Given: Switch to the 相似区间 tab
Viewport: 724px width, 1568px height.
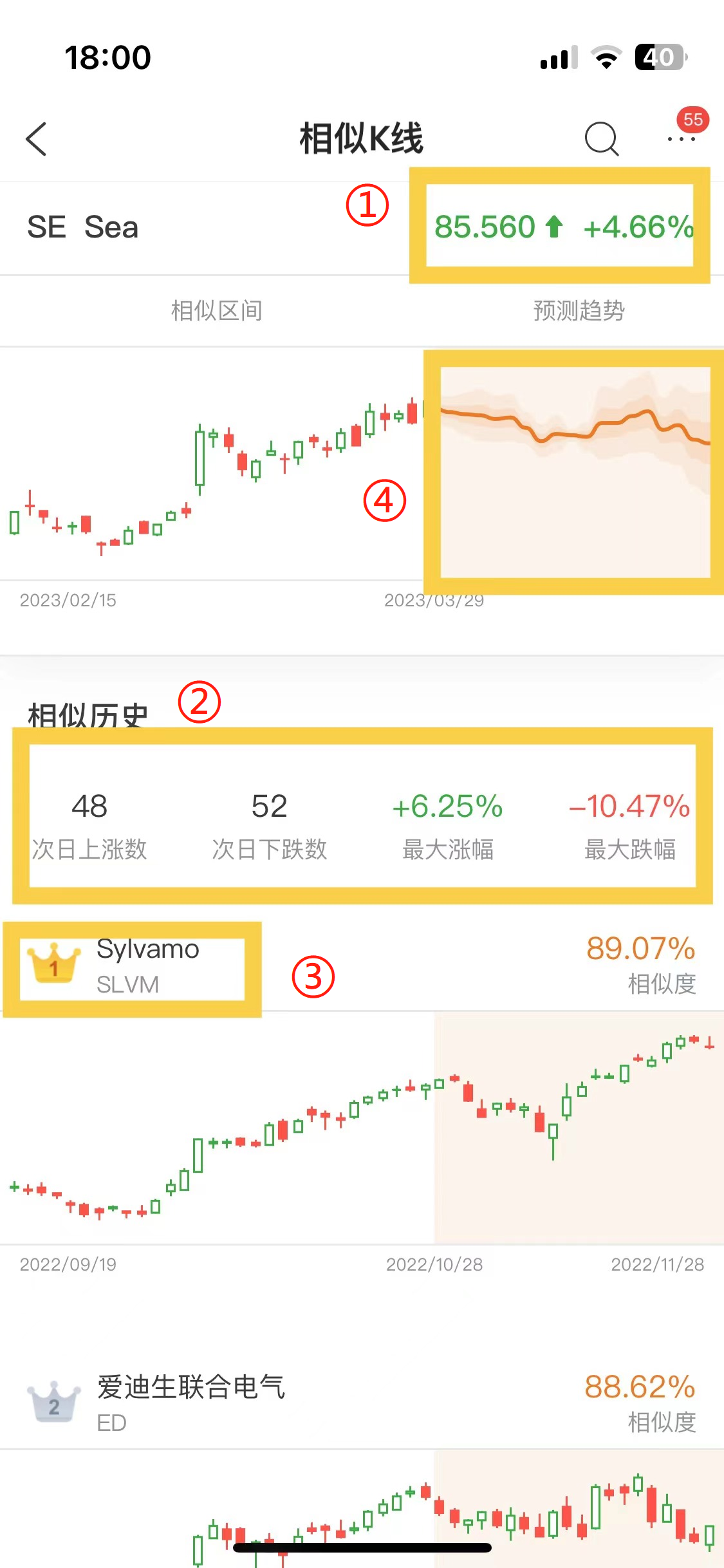Looking at the screenshot, I should point(217,310).
